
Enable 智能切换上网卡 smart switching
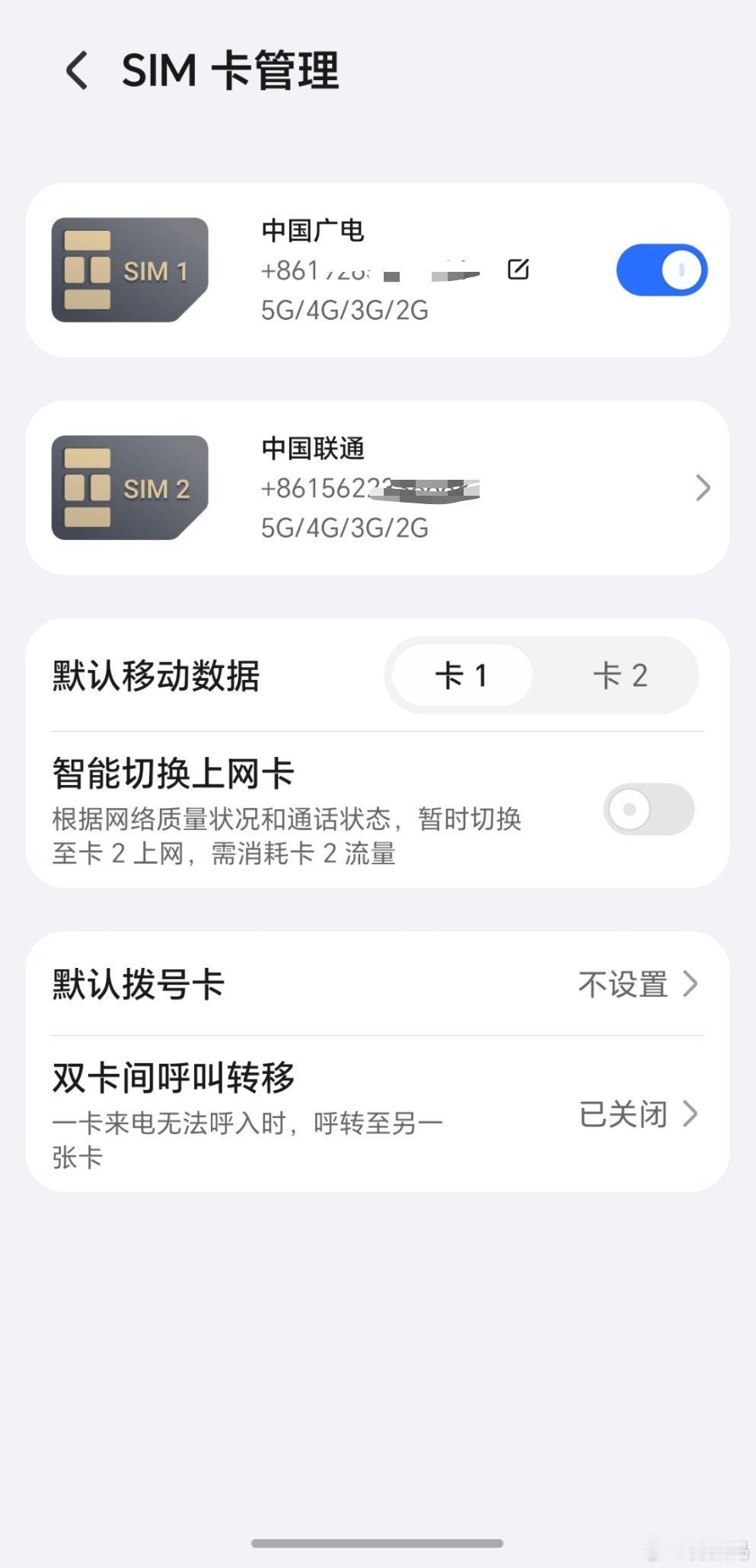pyautogui.click(x=648, y=810)
